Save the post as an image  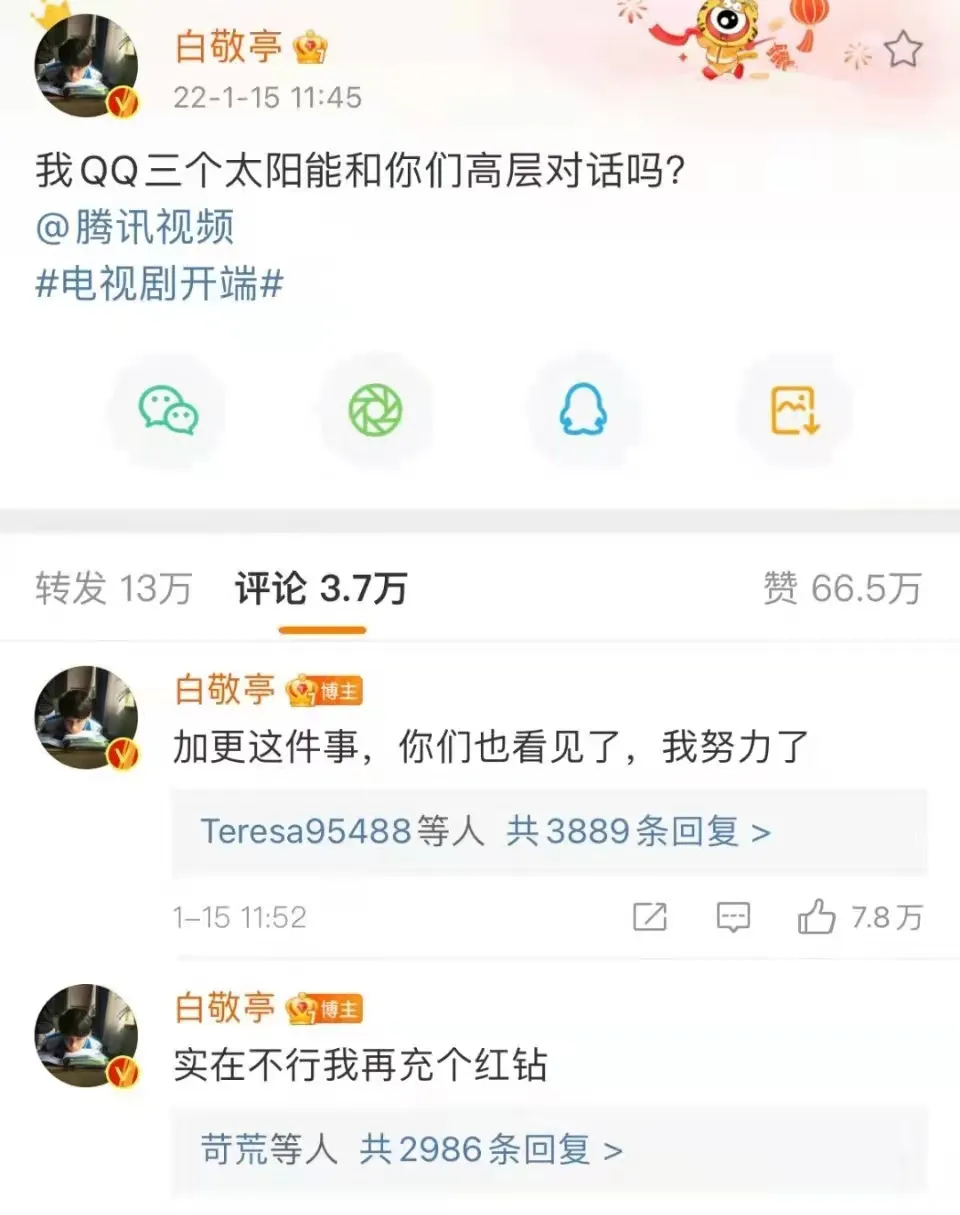[794, 410]
